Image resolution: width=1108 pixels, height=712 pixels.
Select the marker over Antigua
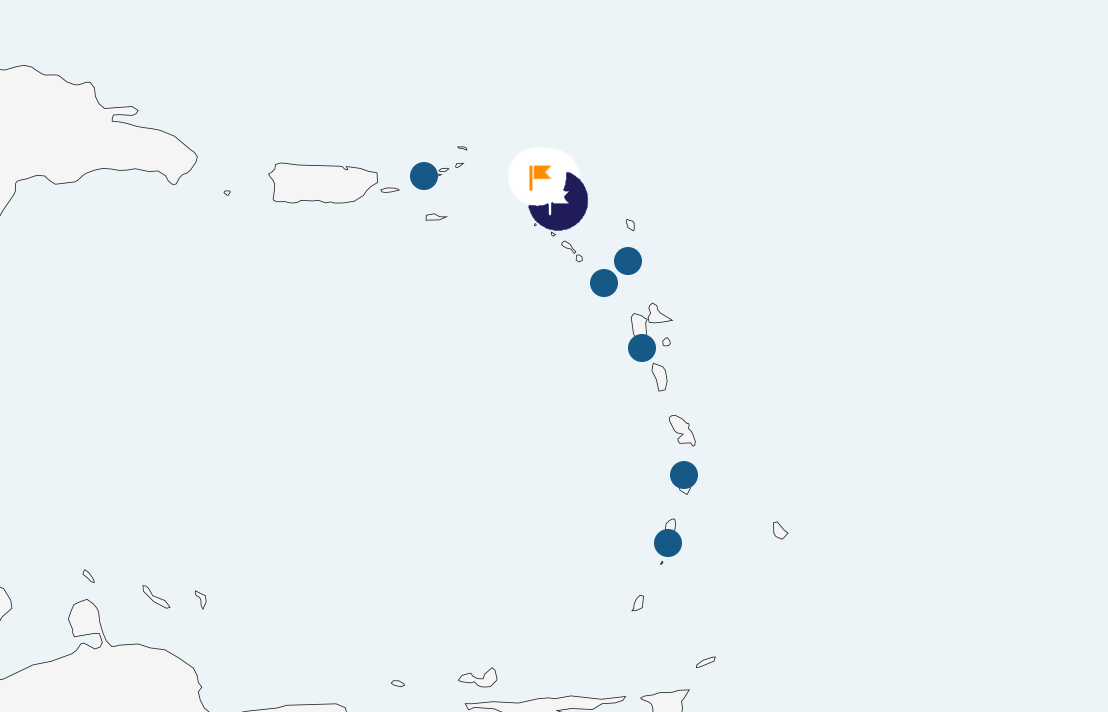click(x=628, y=261)
